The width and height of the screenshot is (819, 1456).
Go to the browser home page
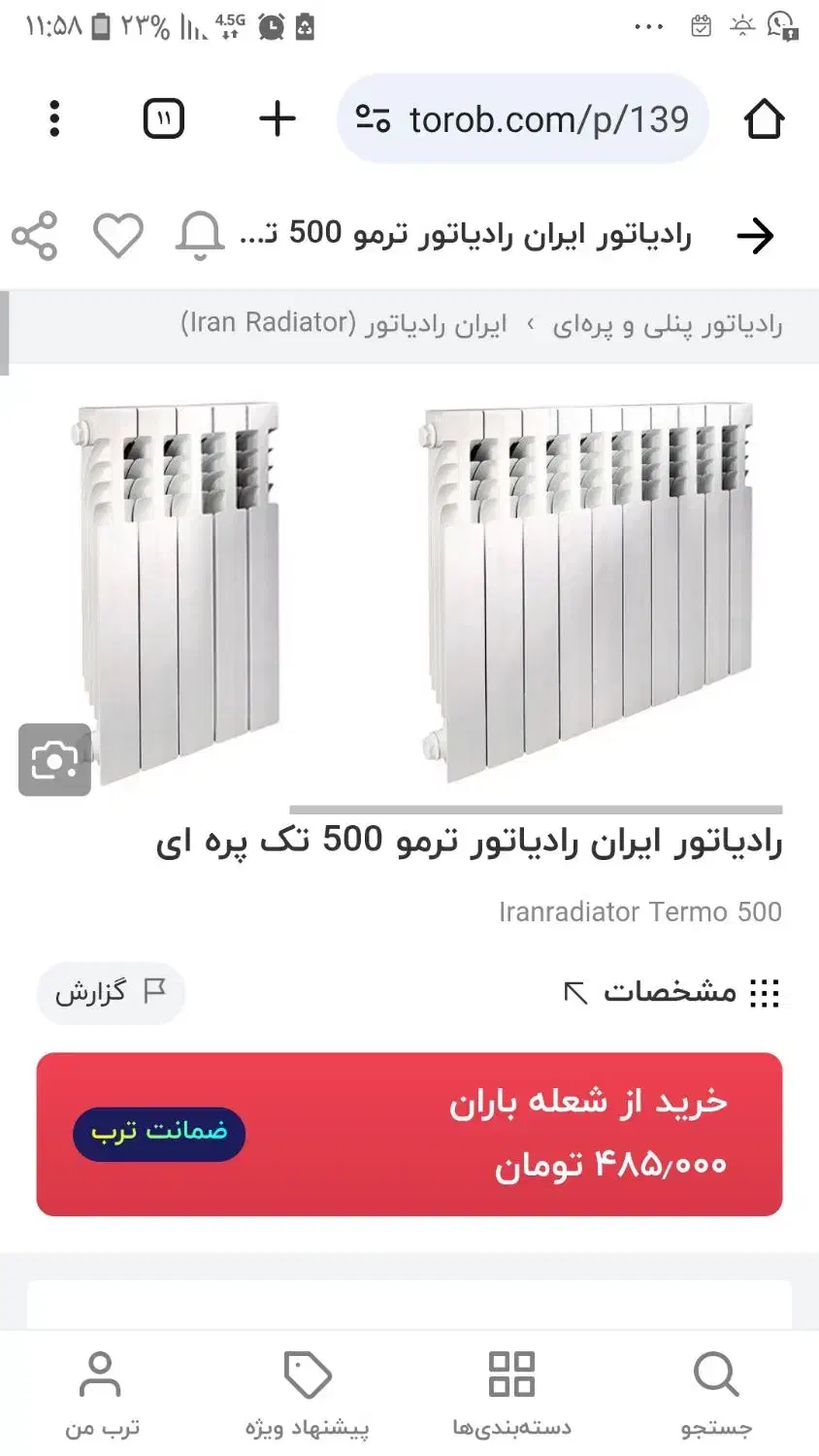click(x=764, y=118)
